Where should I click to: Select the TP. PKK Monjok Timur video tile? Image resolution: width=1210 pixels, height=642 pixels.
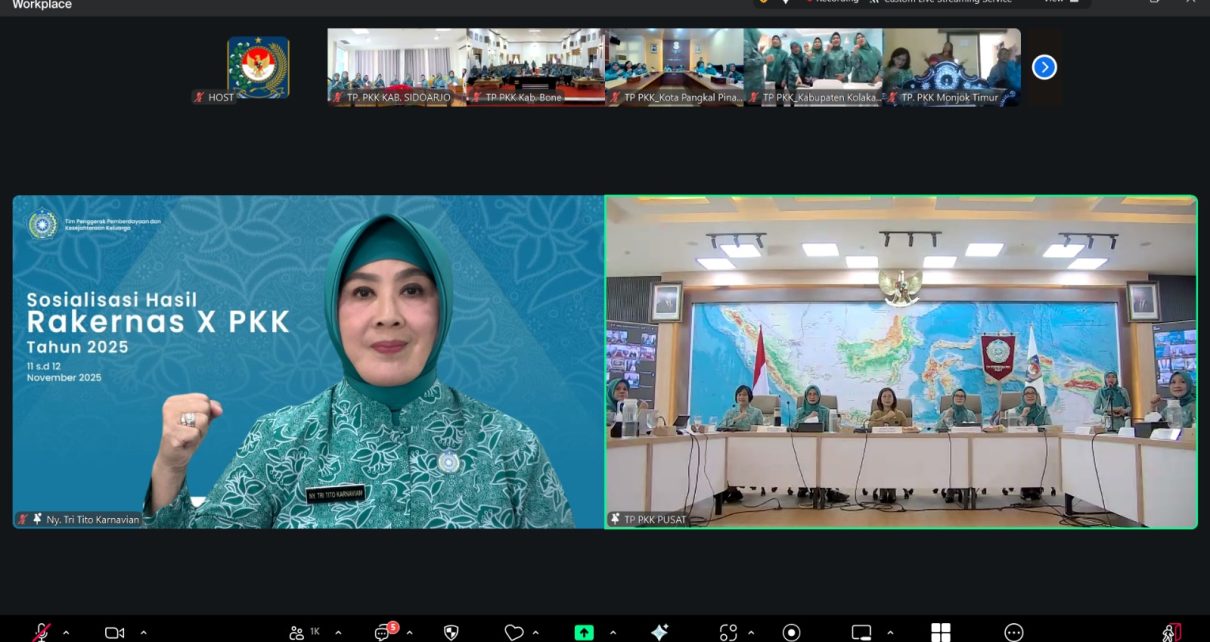coord(951,66)
